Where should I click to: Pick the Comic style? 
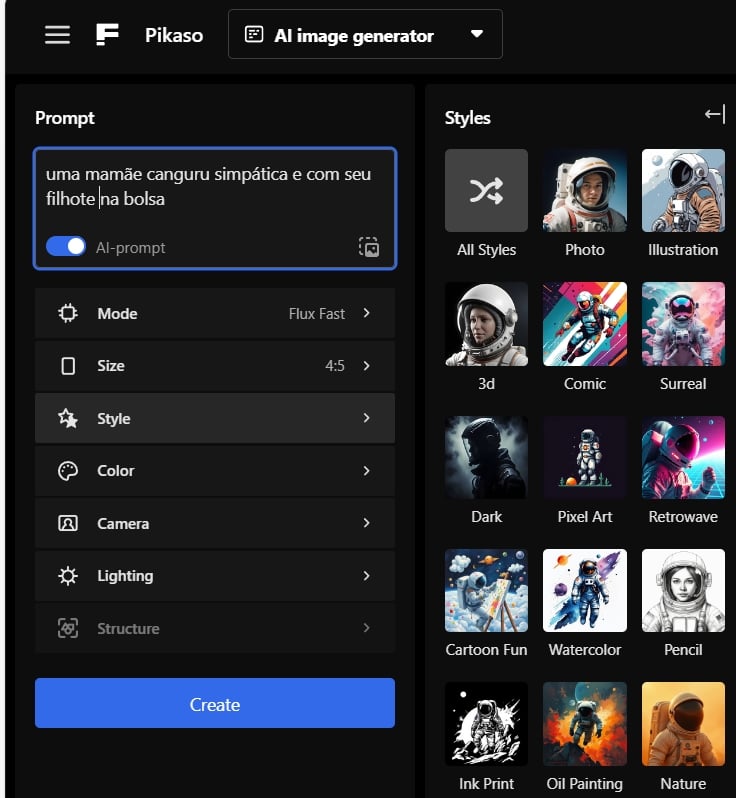point(584,324)
